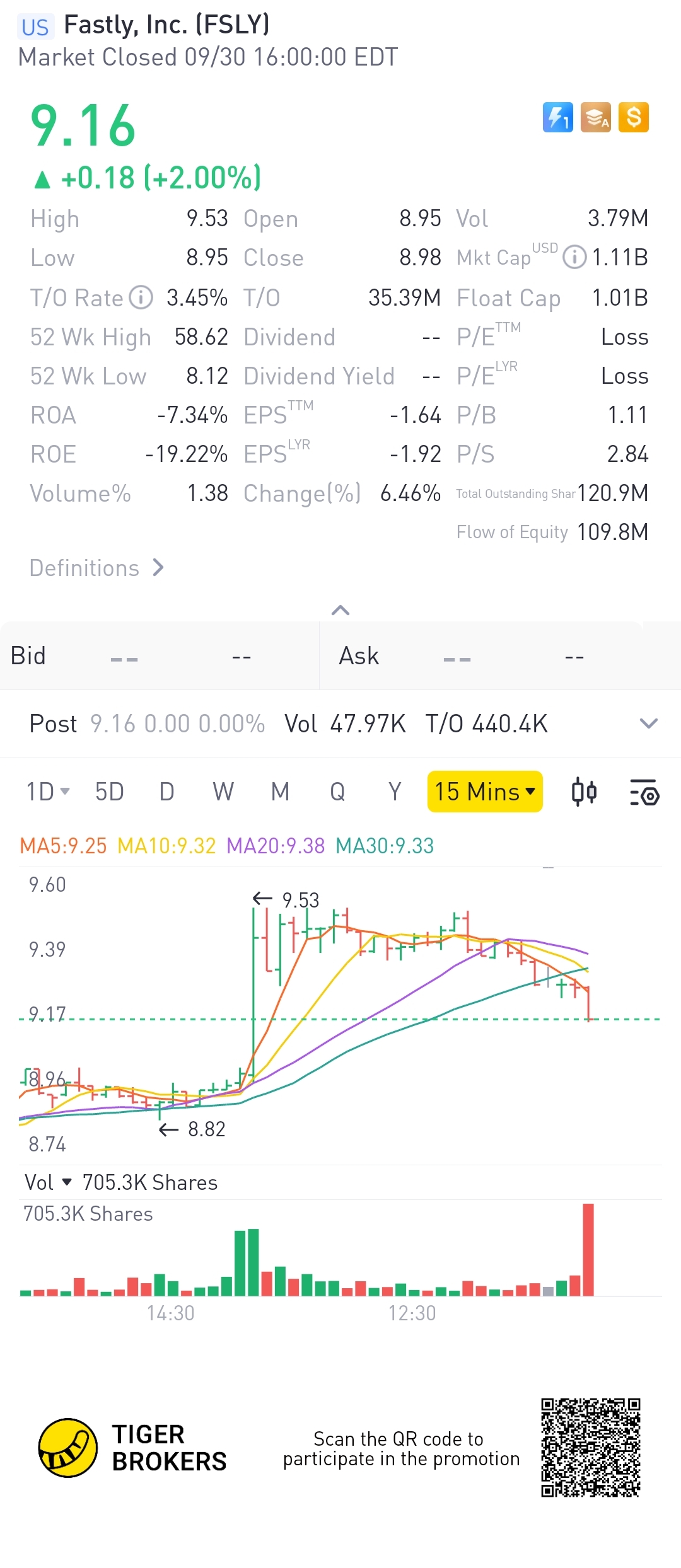Change the candlestick chart type
The image size is (681, 1568).
coord(584,792)
